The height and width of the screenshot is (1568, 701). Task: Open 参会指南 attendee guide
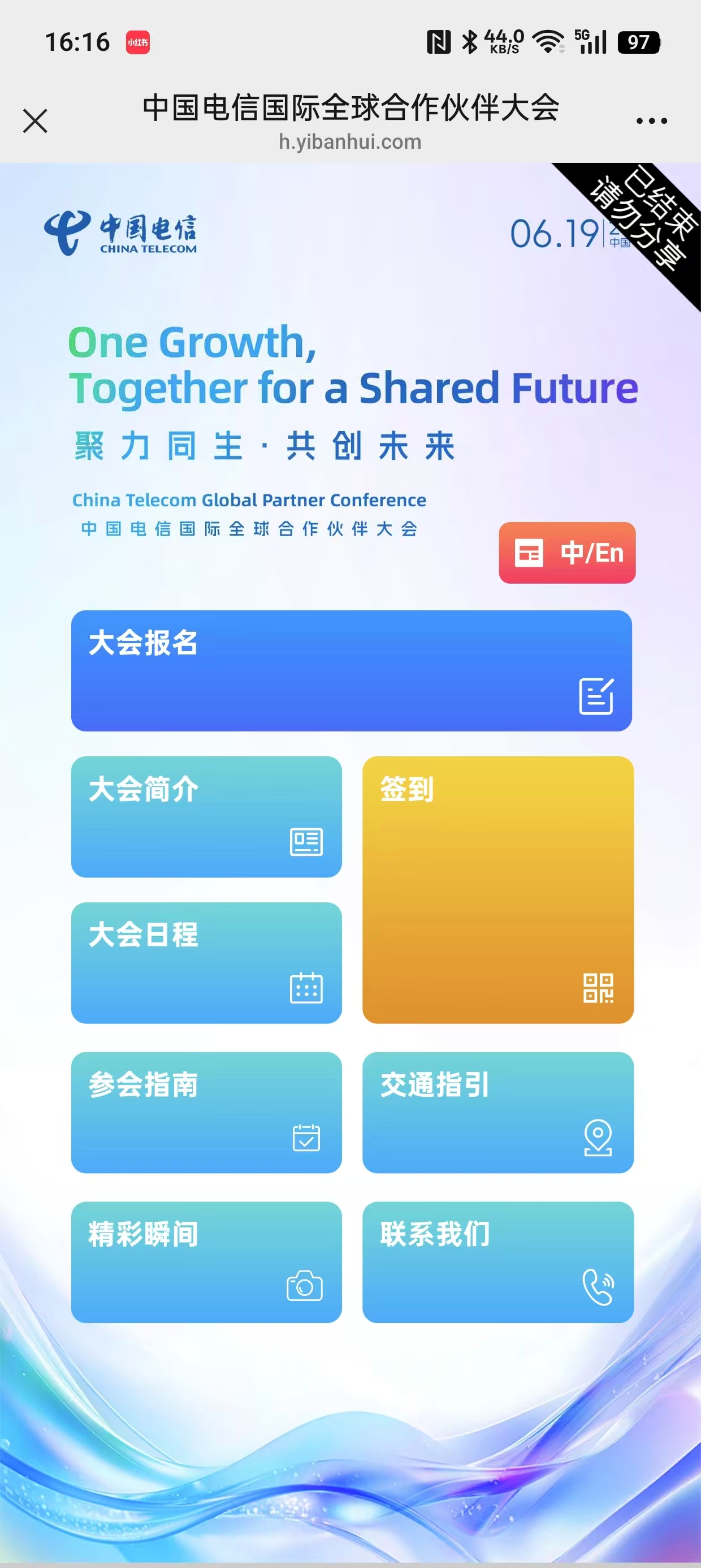pos(206,1112)
